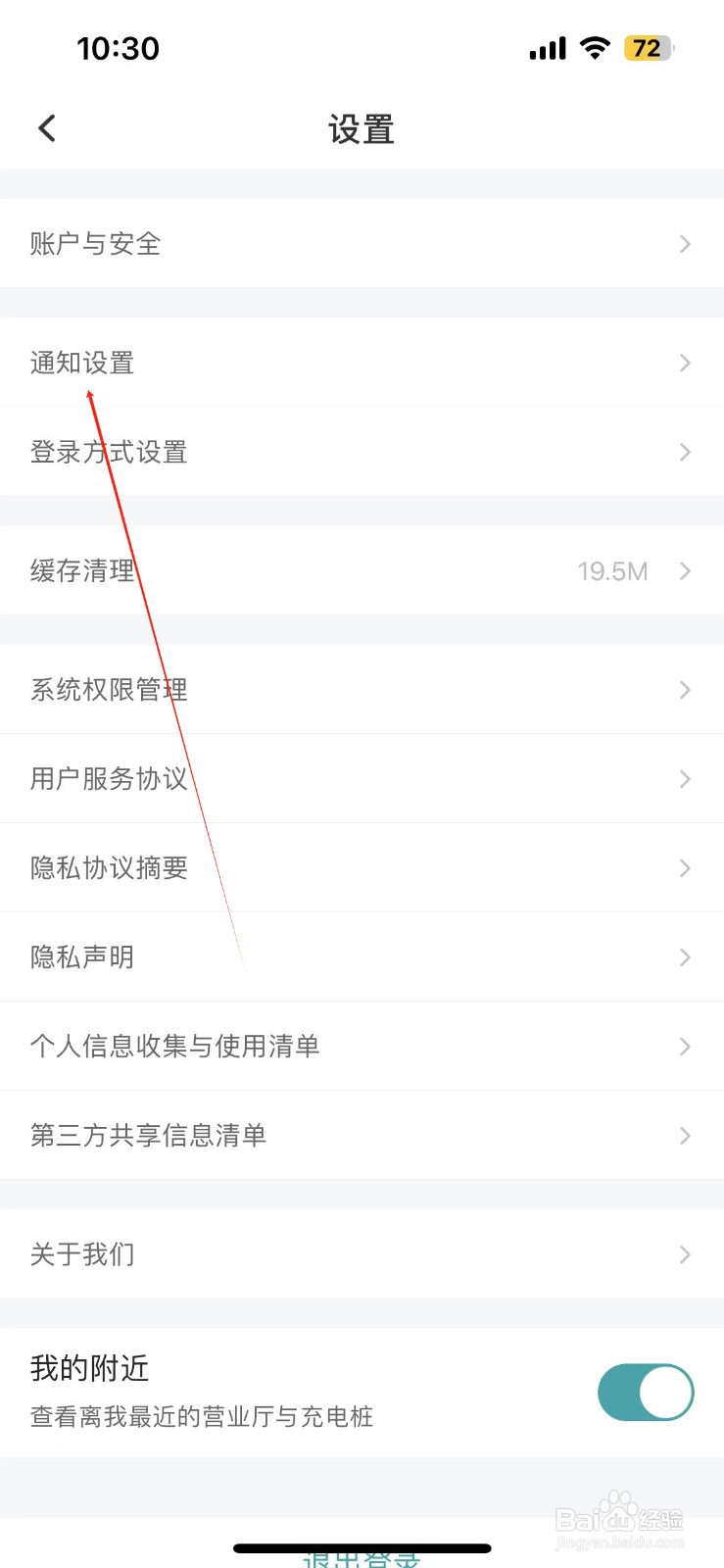Open 关于我们 (About Us)

[x=362, y=1254]
